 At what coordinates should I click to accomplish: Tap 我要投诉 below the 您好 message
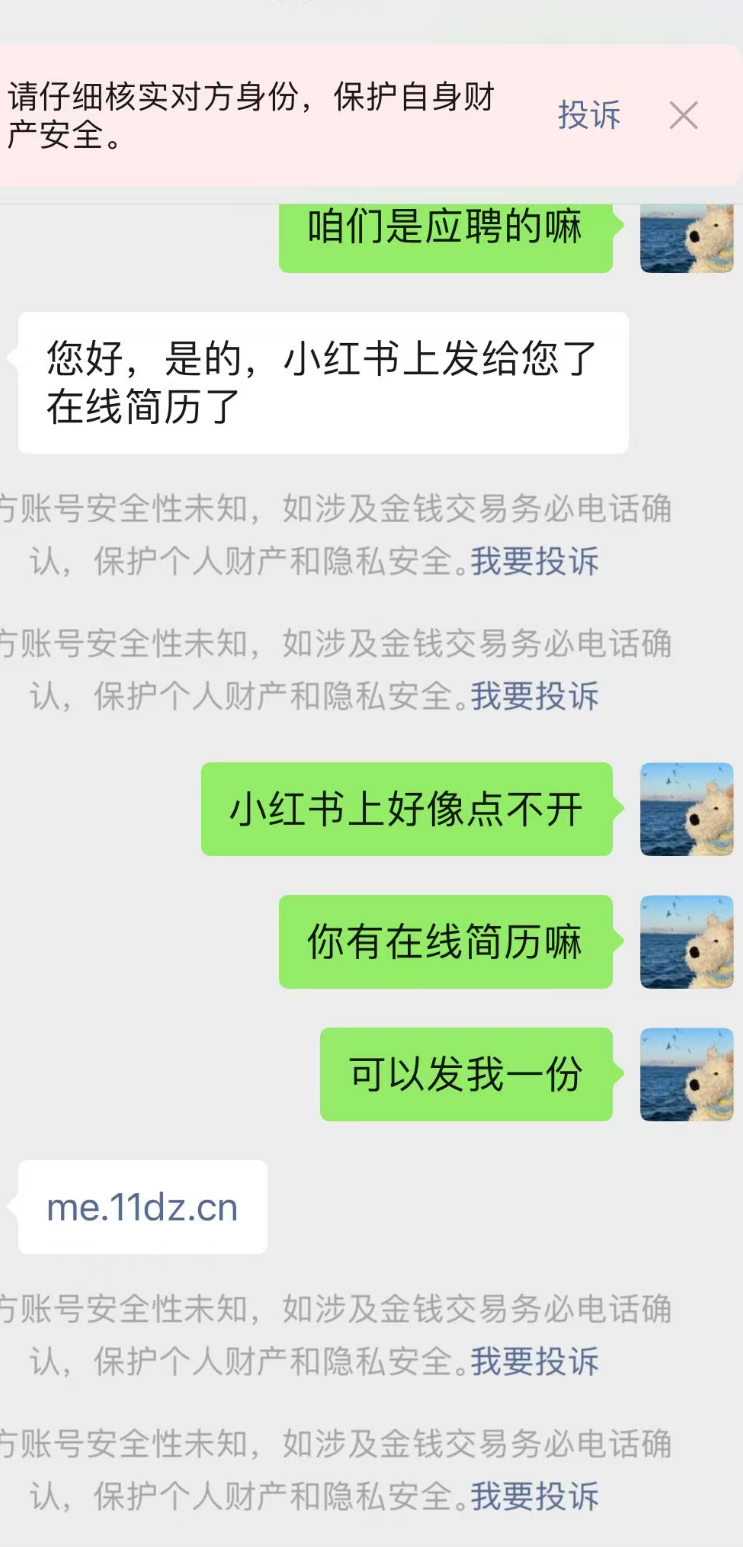tap(535, 561)
